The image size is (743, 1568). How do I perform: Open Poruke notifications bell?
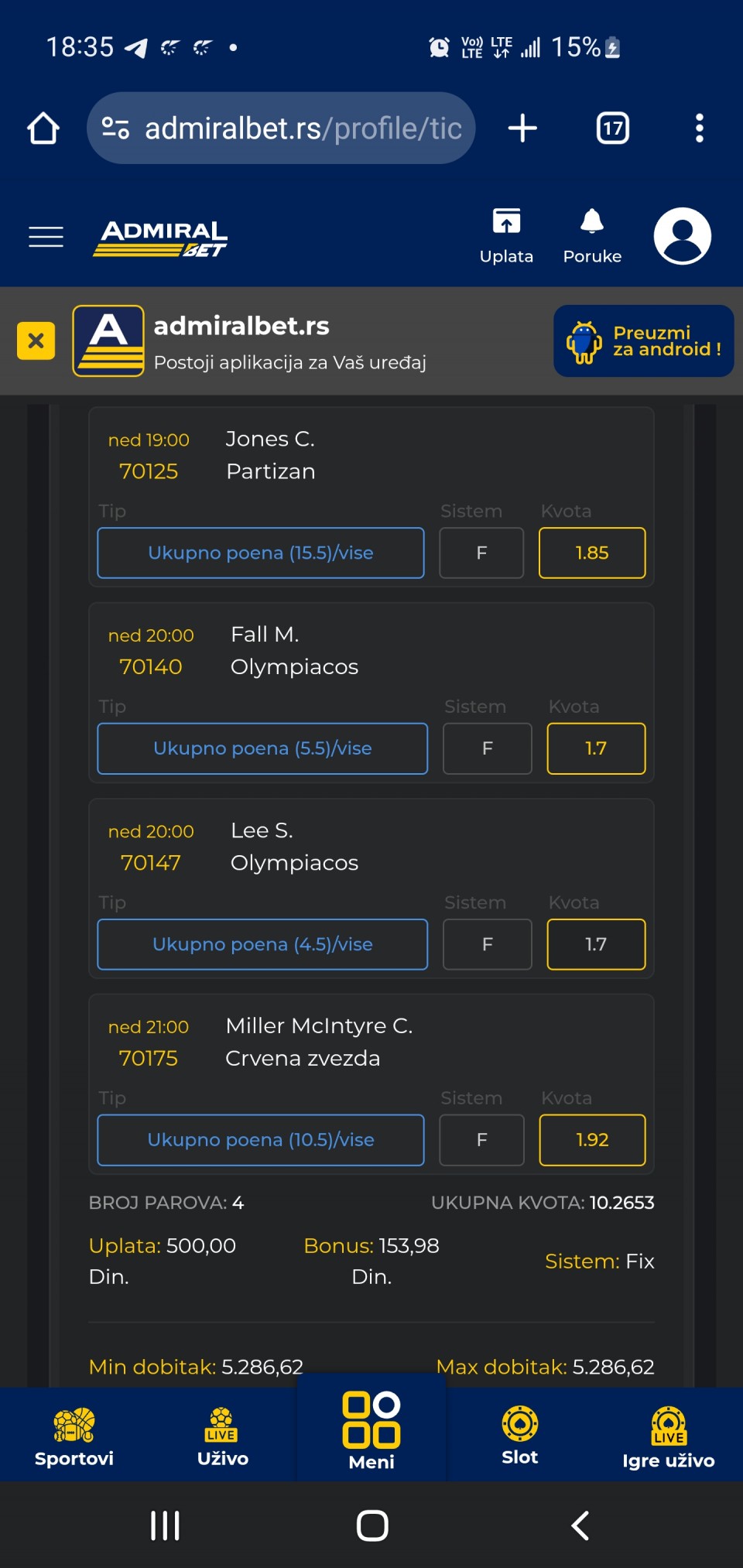point(592,236)
